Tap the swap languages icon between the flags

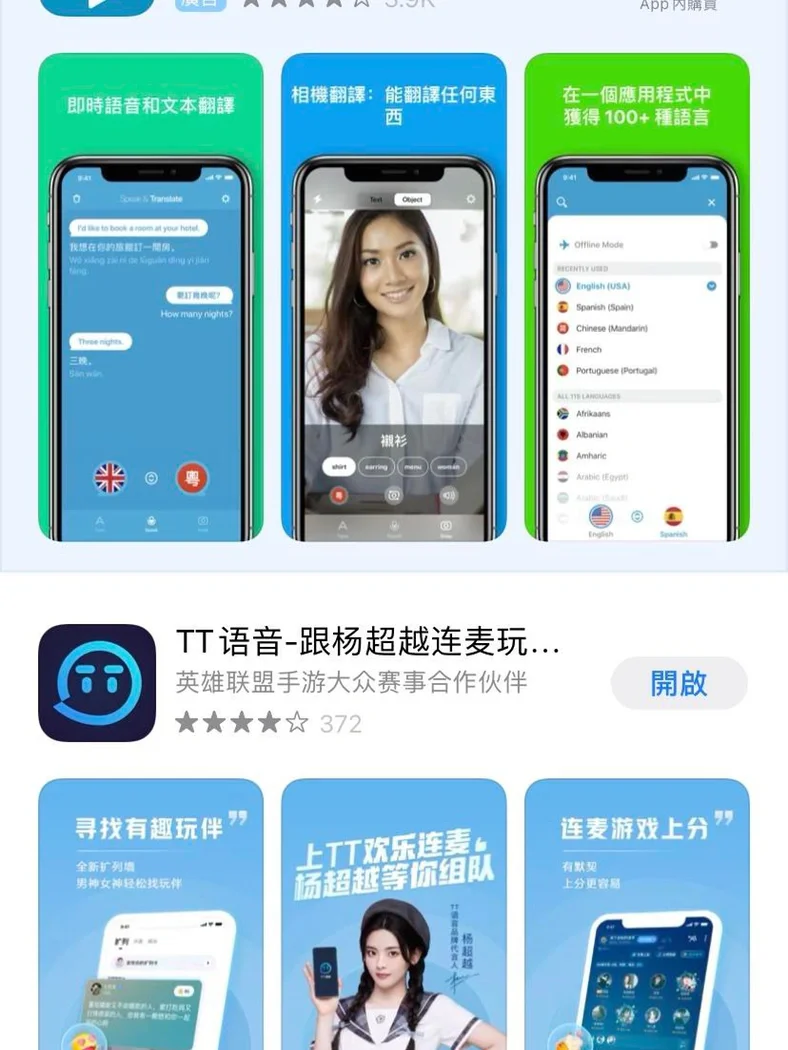click(x=151, y=478)
